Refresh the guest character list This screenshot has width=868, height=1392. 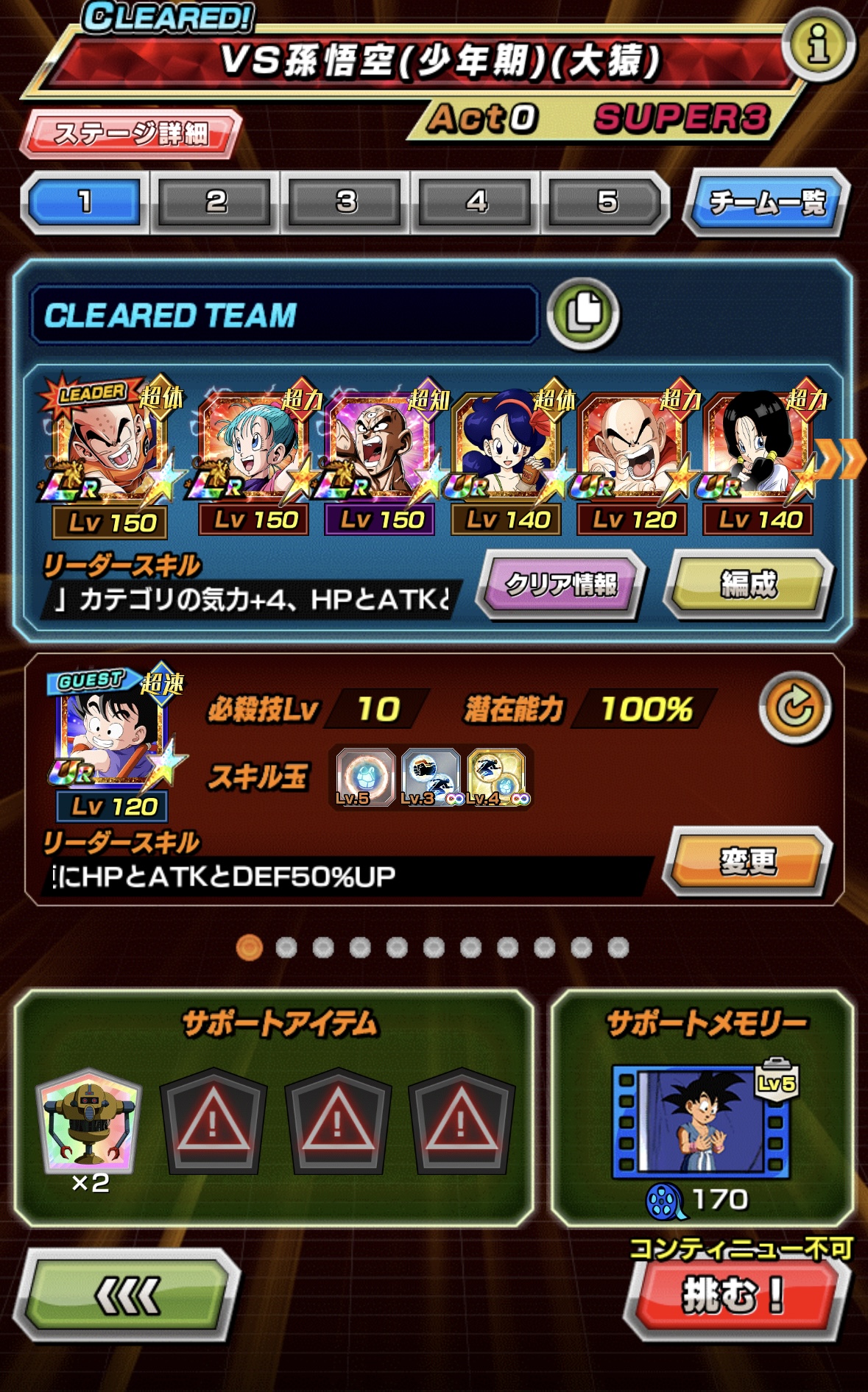795,708
